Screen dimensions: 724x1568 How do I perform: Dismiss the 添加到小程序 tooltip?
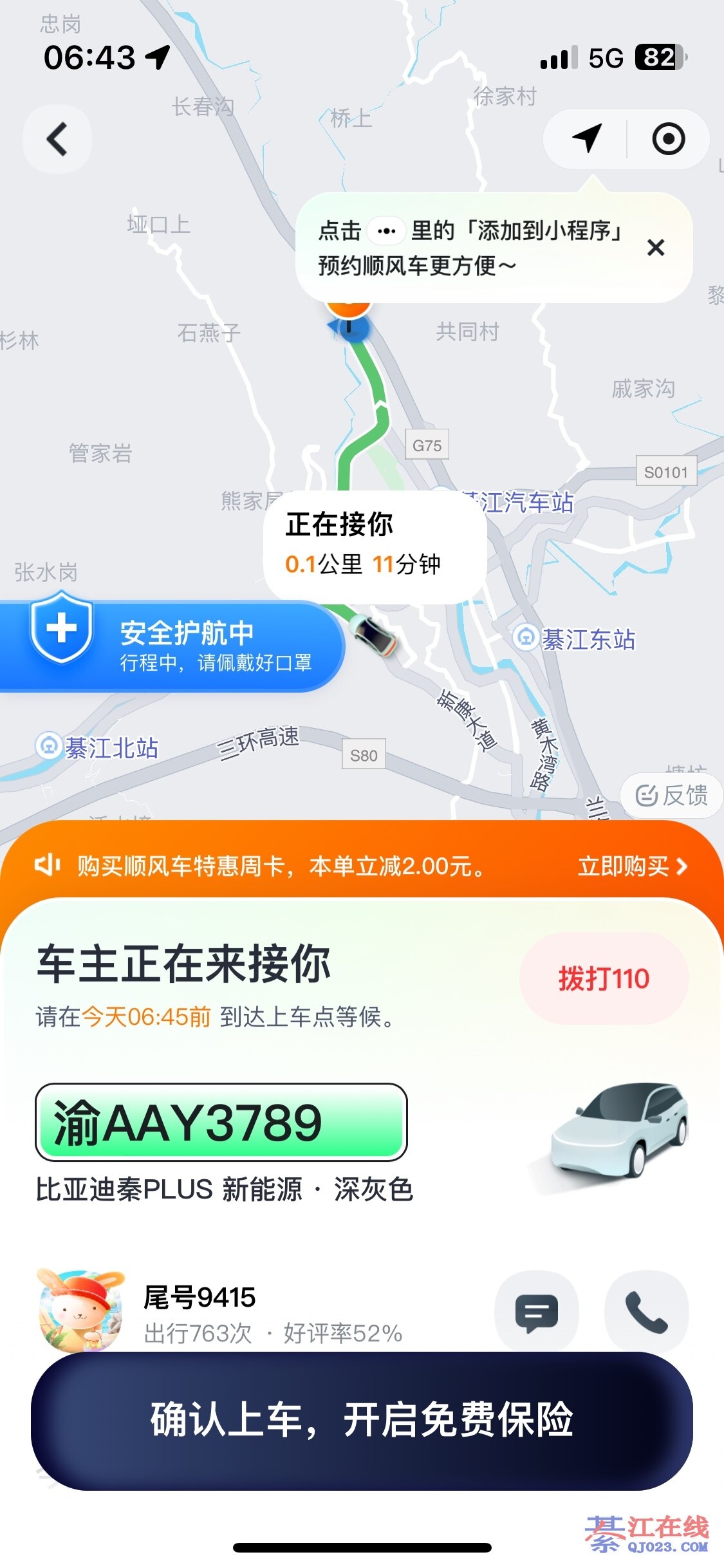(655, 248)
